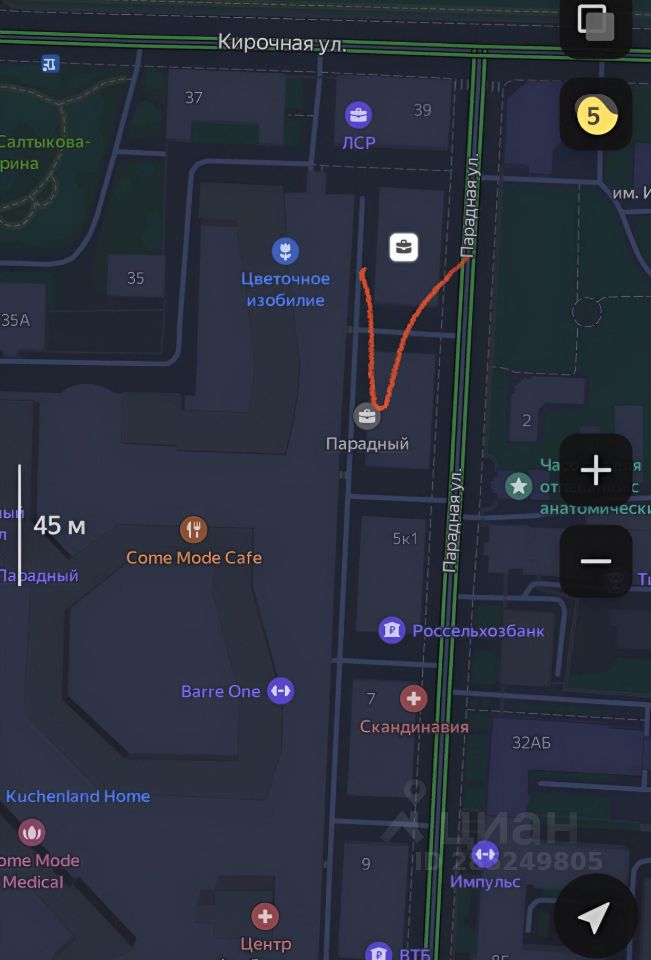Open the Парадный business marker
This screenshot has height=960, width=651.
click(367, 416)
